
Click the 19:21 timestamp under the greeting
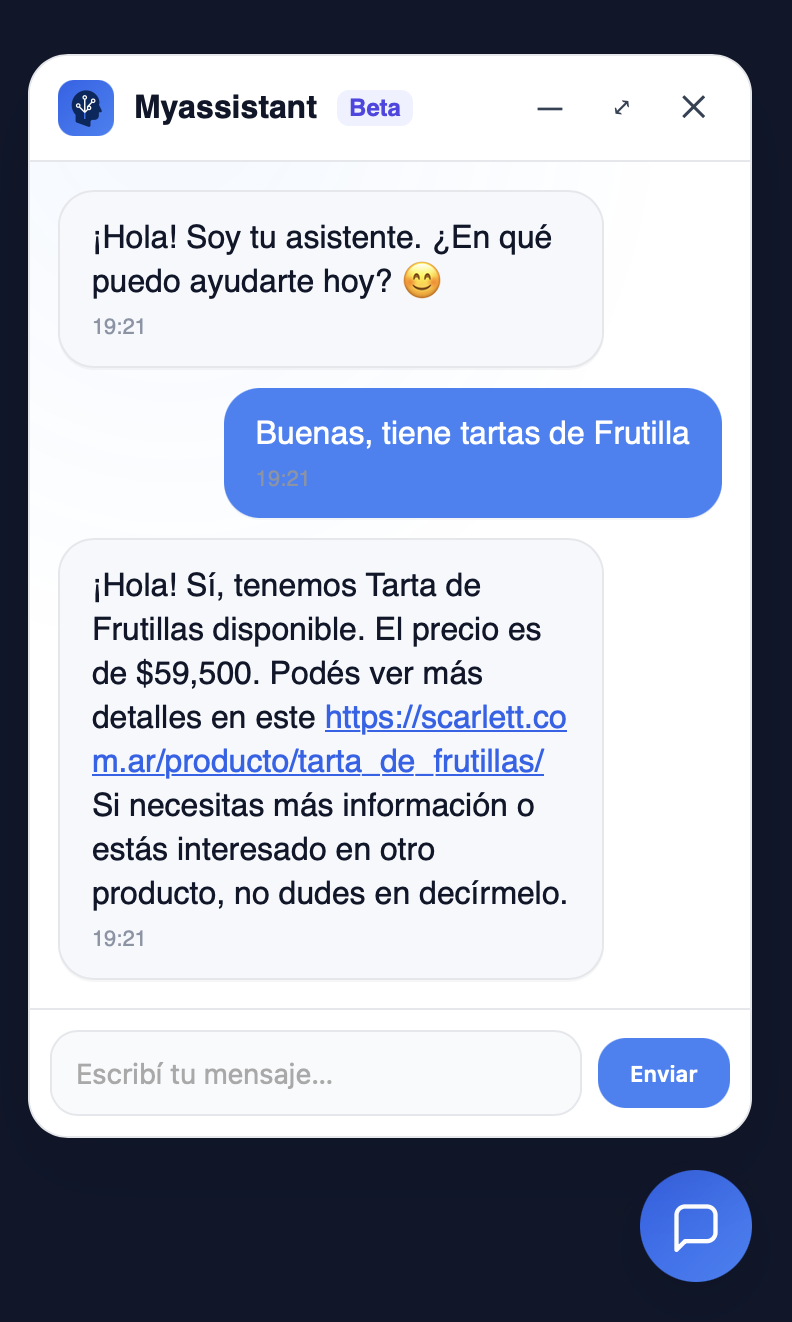[x=120, y=326]
